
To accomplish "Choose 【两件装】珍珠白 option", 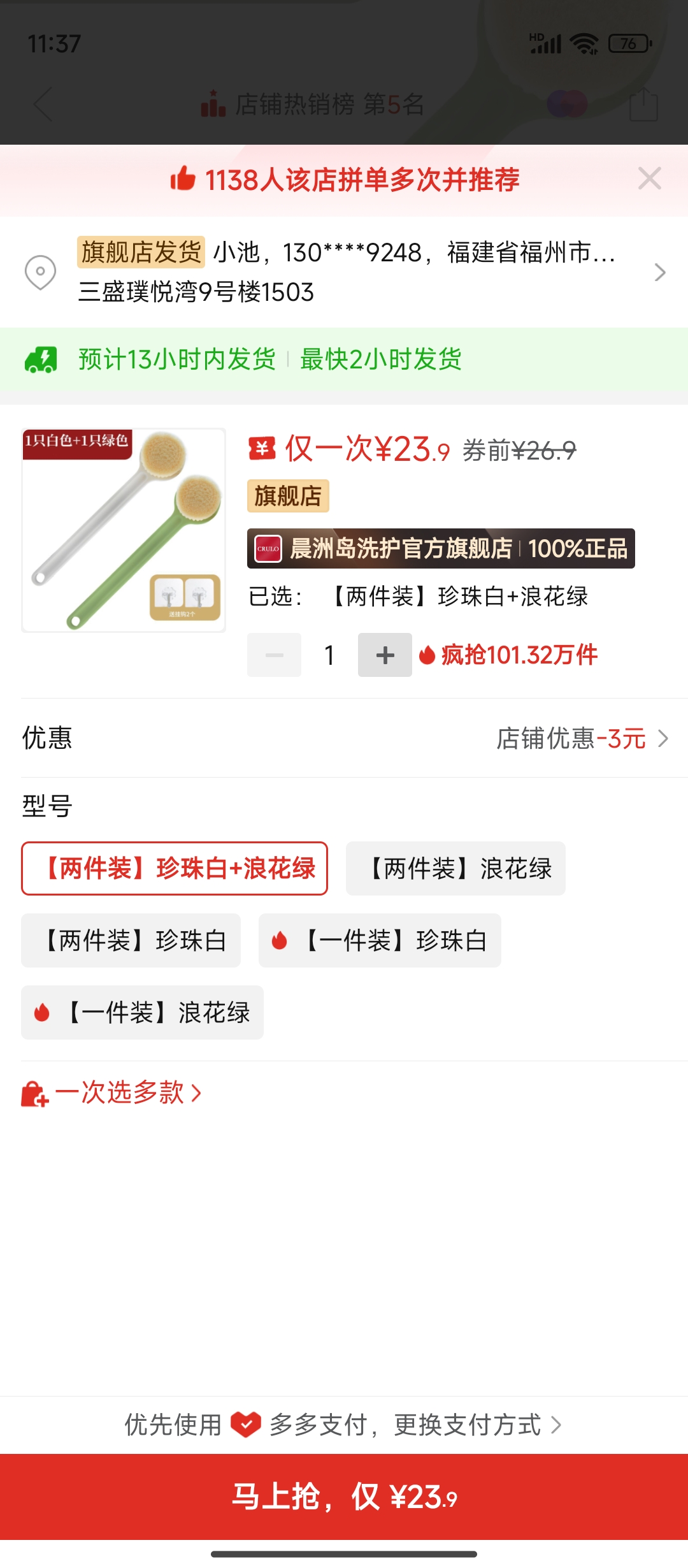I will click(131, 940).
